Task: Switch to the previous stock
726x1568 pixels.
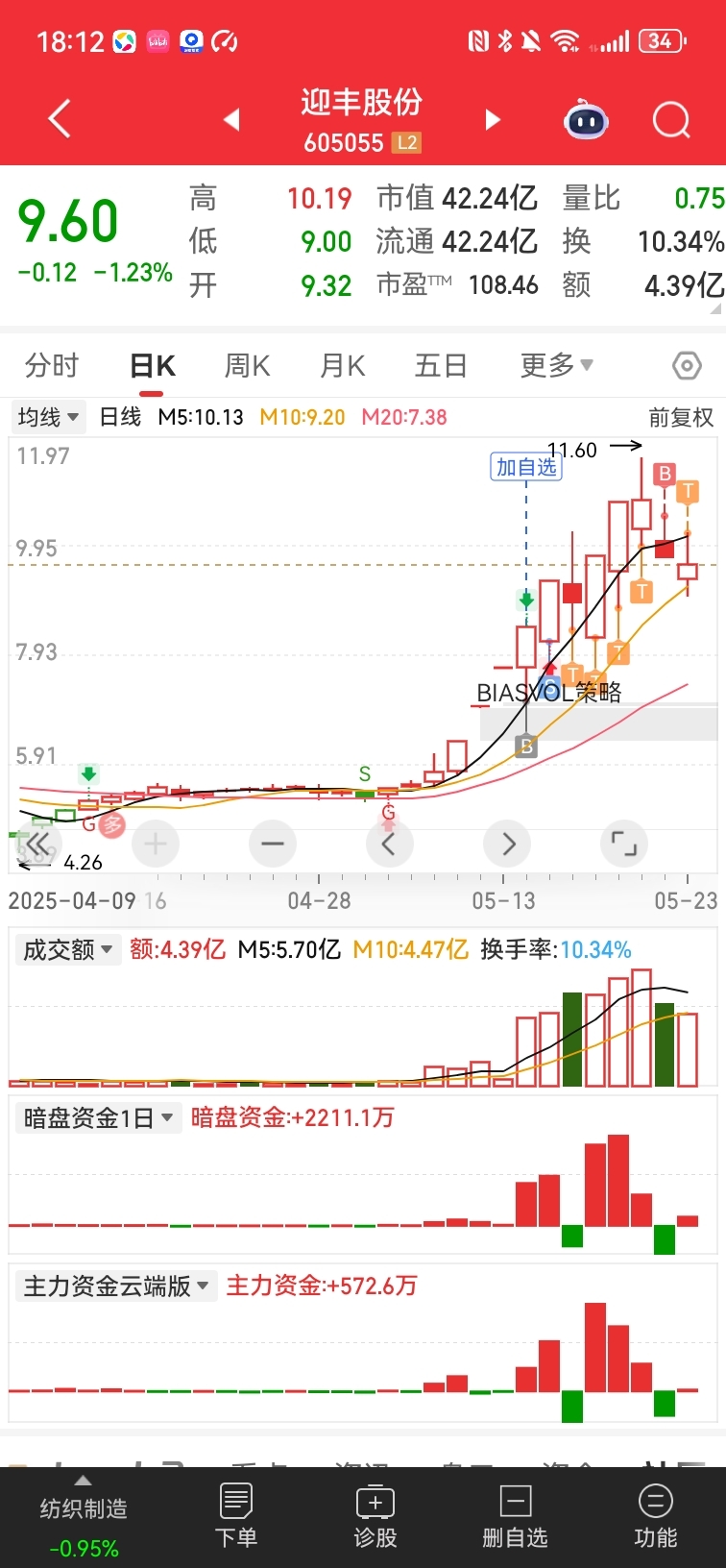Action: tap(231, 120)
